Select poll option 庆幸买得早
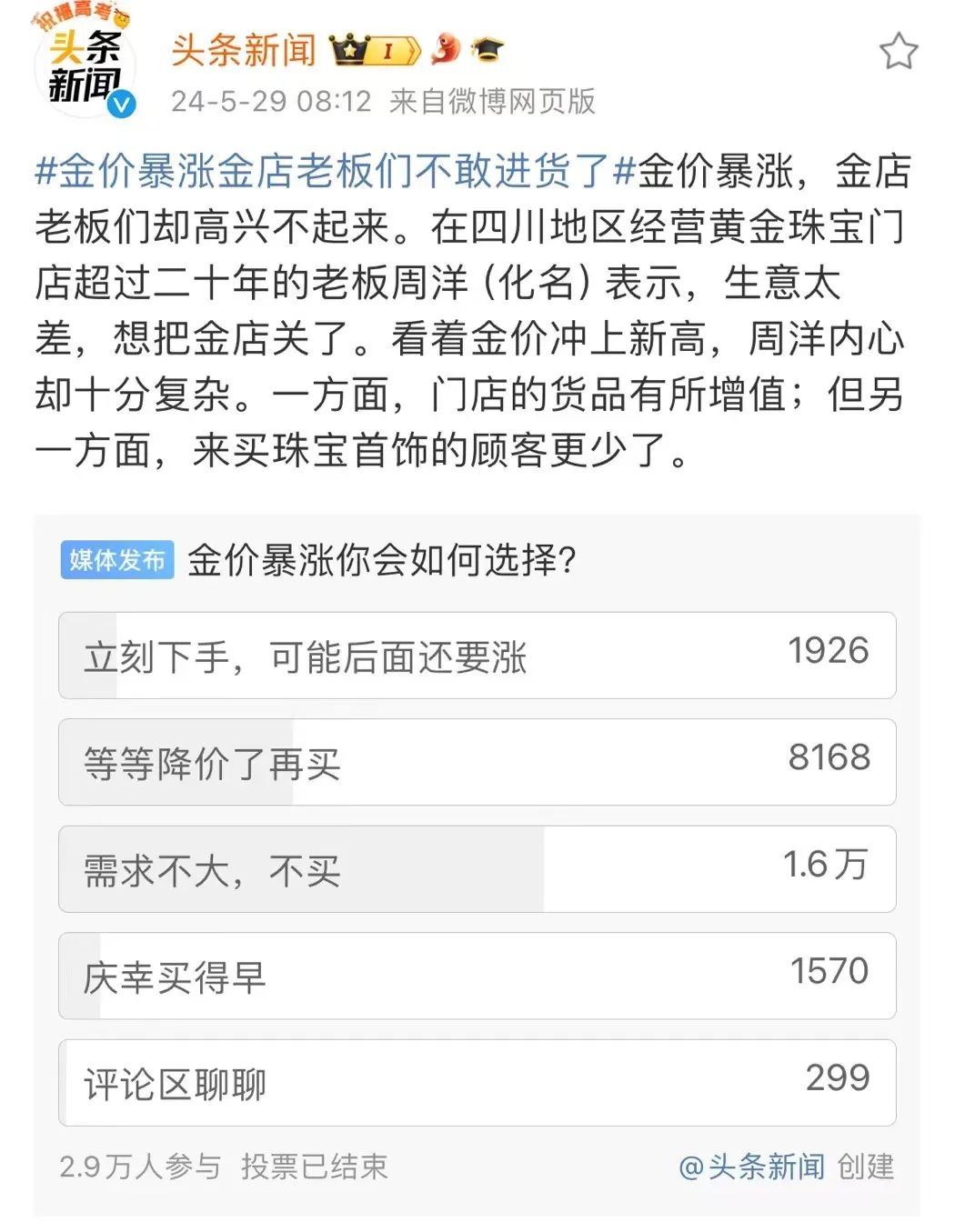This screenshot has width=955, height=1232. 477,976
